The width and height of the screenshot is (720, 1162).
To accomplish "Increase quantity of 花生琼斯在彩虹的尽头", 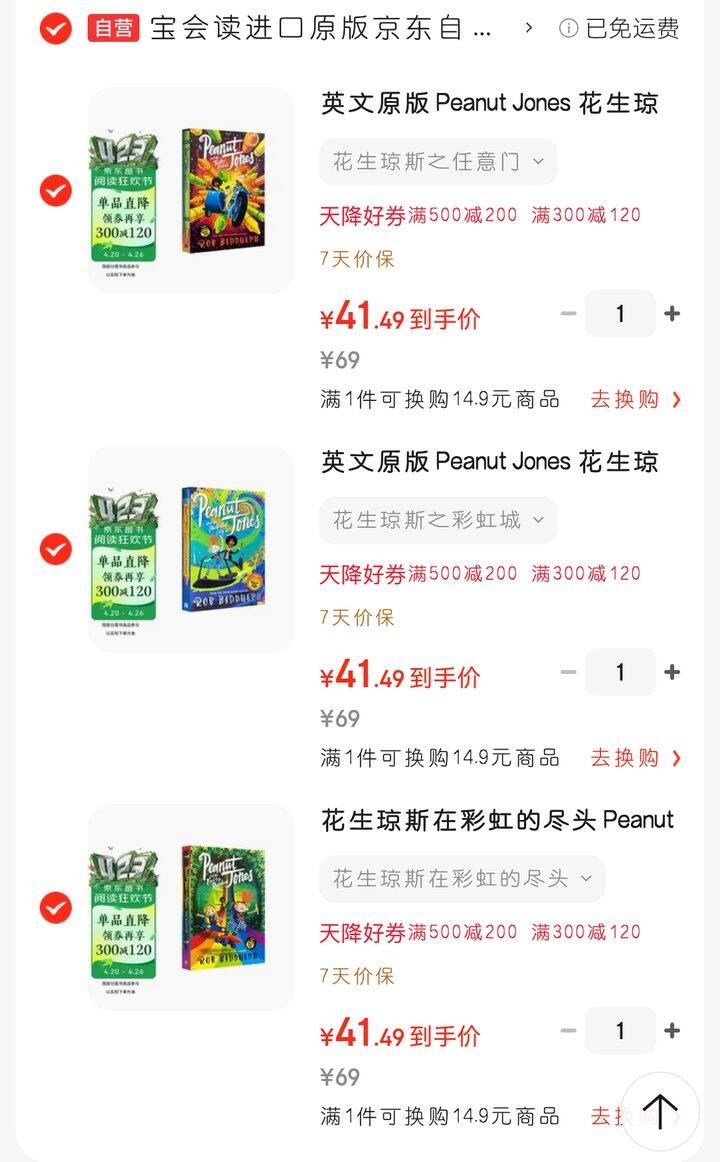I will tap(672, 1031).
